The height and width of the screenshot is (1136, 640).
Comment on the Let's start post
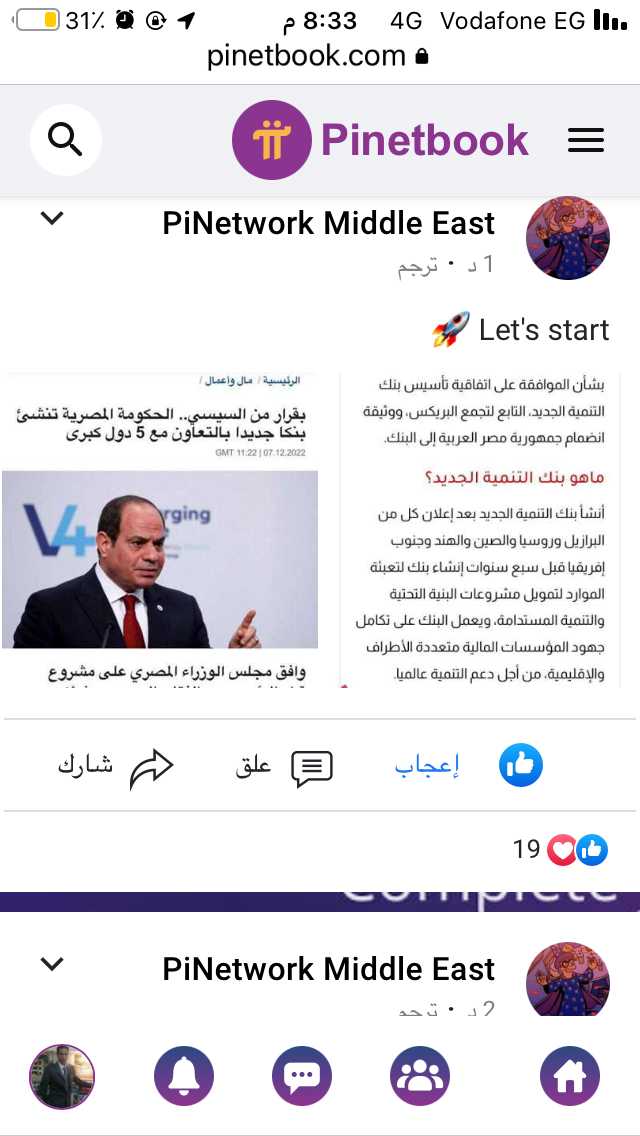tap(283, 767)
